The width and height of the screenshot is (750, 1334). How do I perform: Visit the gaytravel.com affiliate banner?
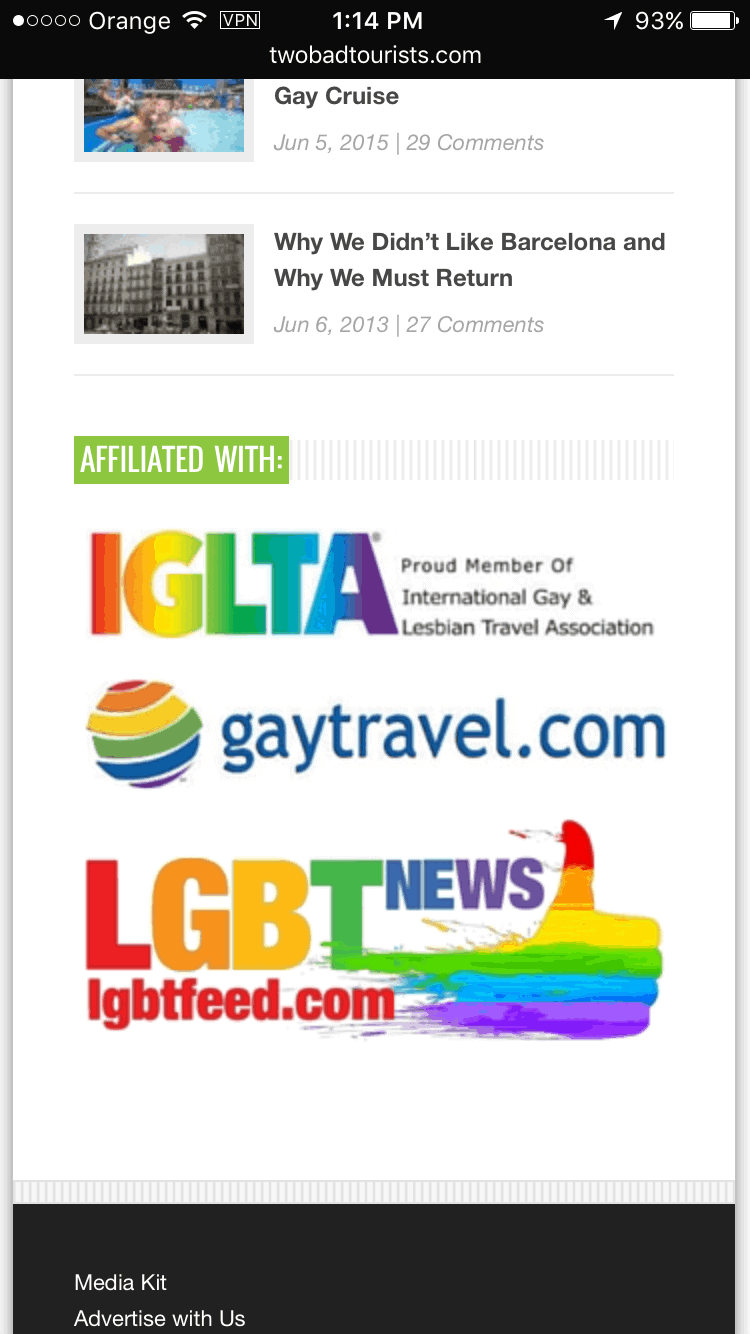pos(375,734)
